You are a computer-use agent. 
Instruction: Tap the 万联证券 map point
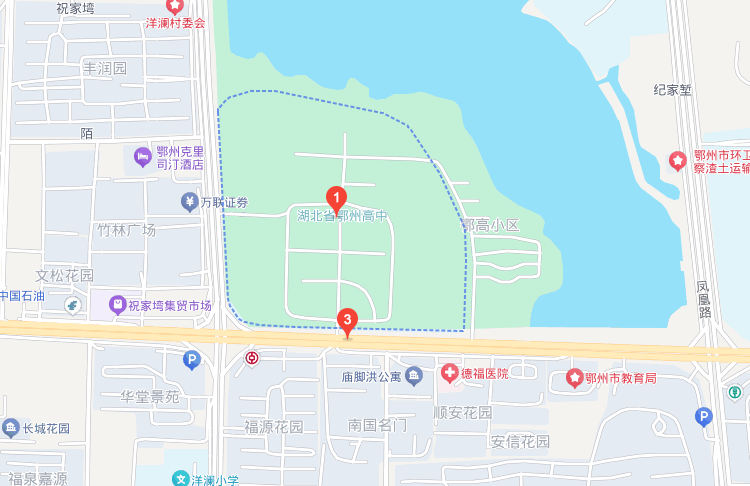[189, 202]
